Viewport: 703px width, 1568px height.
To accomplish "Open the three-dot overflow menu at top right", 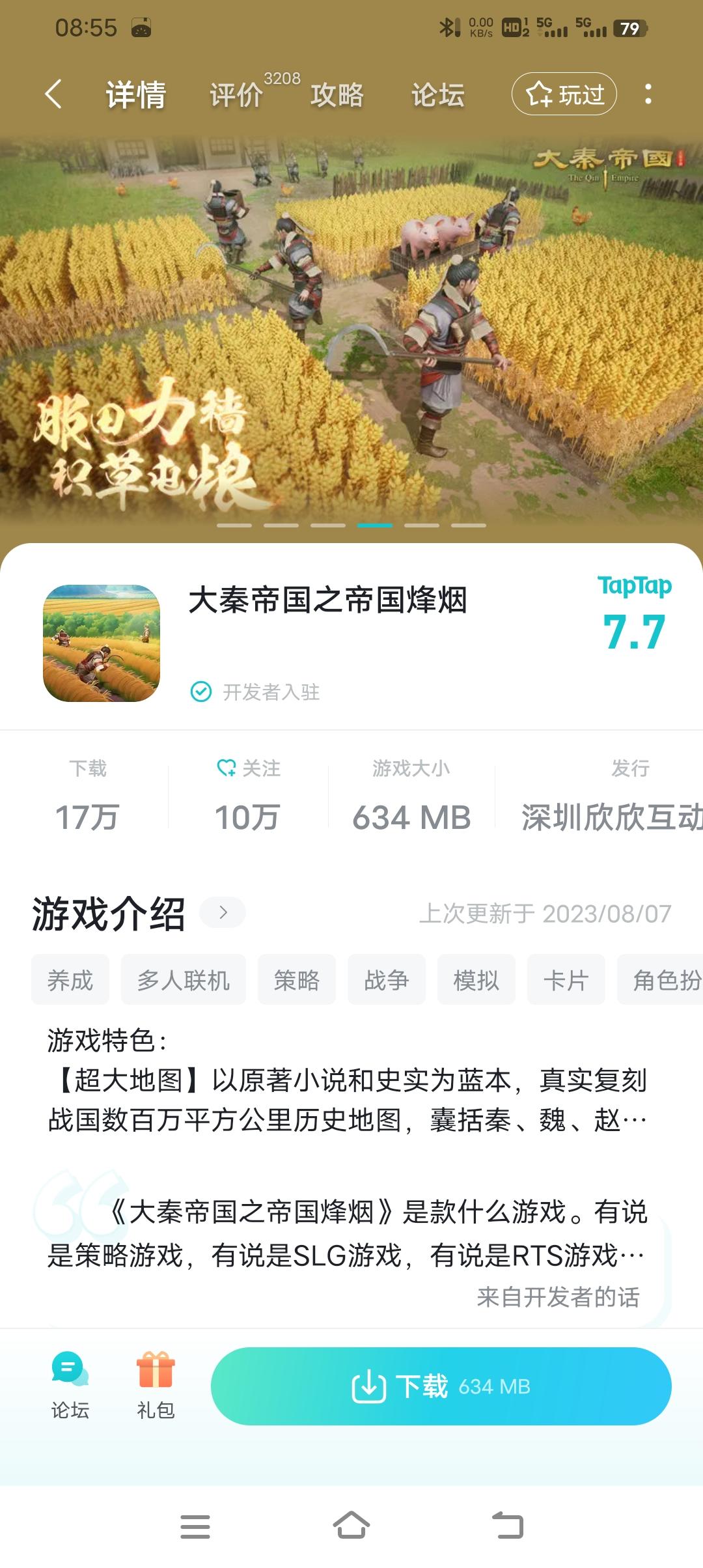I will coord(649,94).
